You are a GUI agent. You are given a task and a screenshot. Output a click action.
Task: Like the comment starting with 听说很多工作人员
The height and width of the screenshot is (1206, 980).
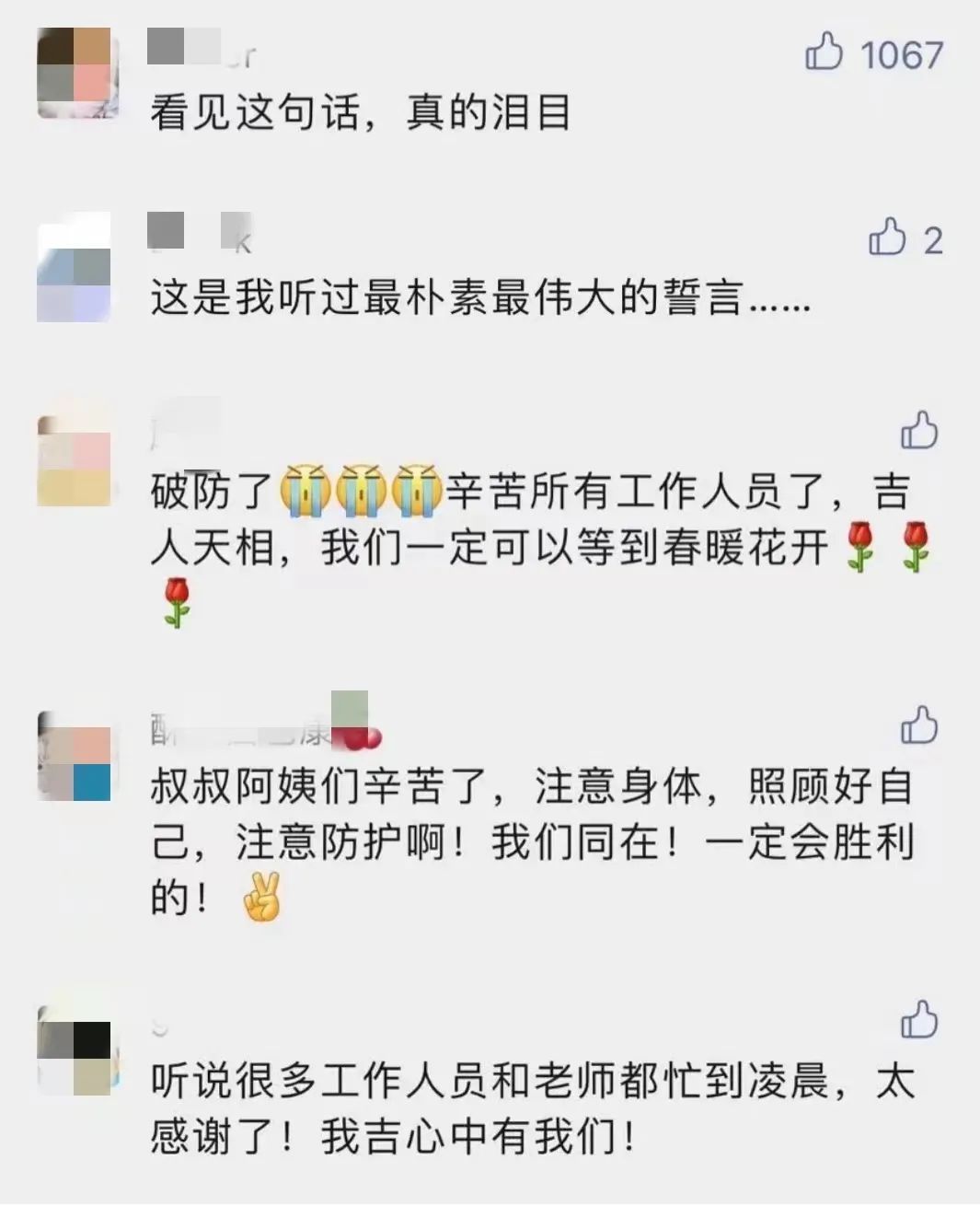tap(918, 1020)
